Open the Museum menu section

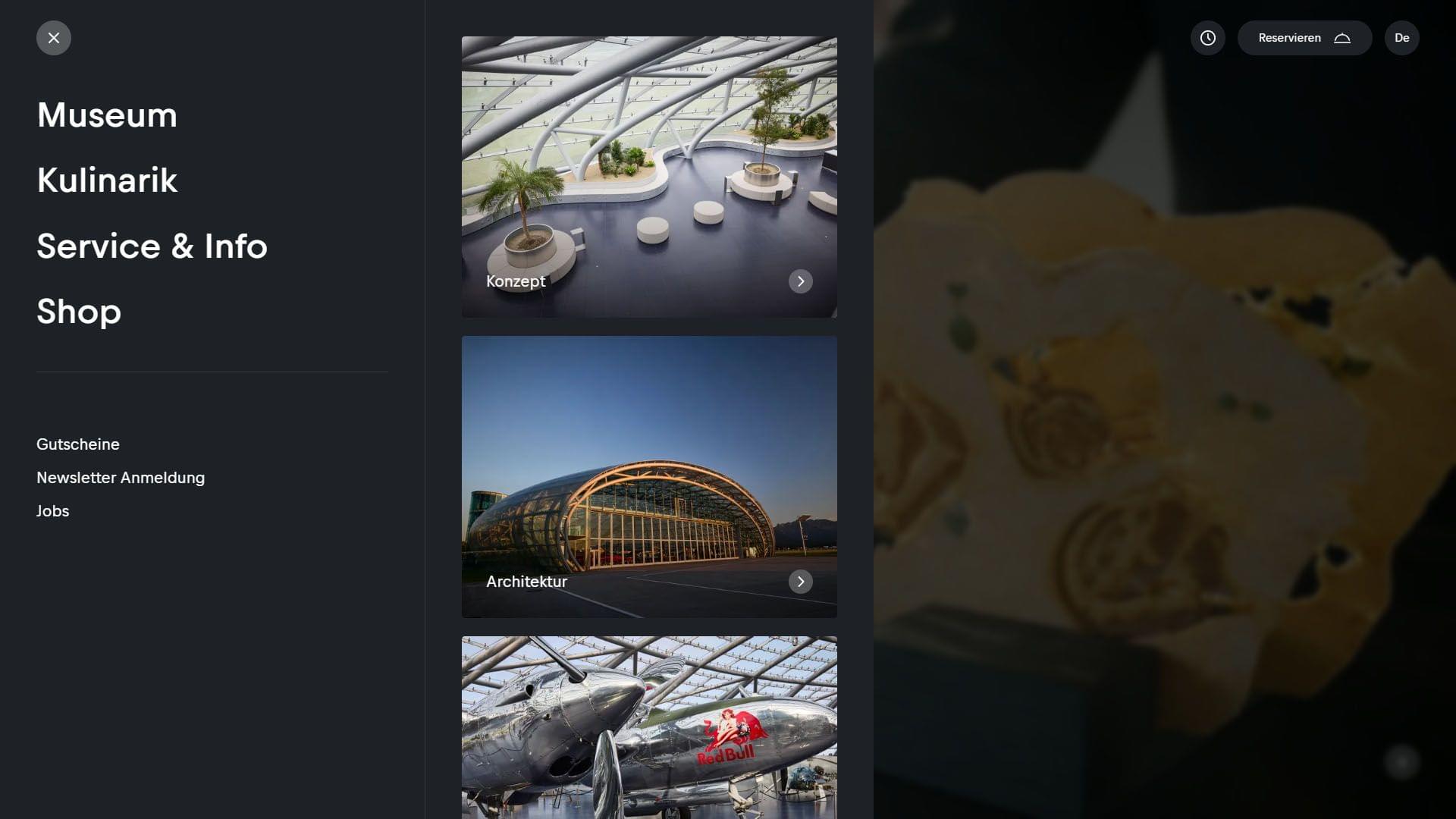tap(107, 115)
